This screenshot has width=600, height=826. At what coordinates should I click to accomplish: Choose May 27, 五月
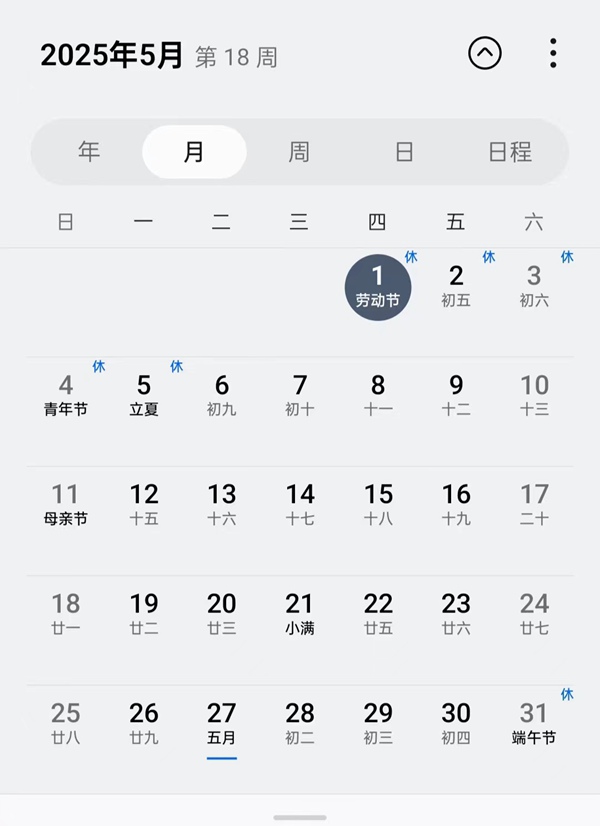(222, 723)
